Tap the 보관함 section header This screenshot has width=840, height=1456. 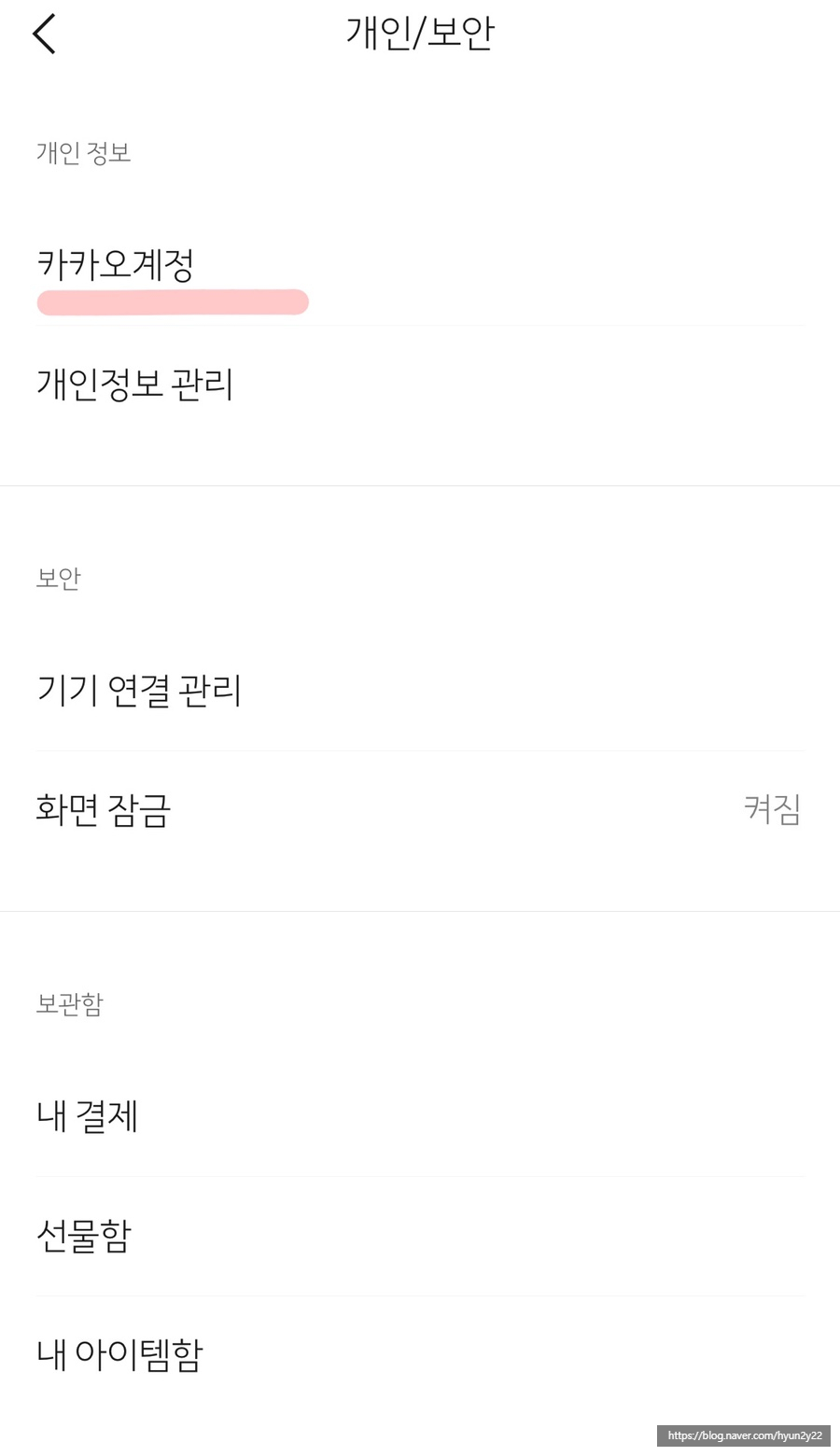click(x=69, y=1004)
